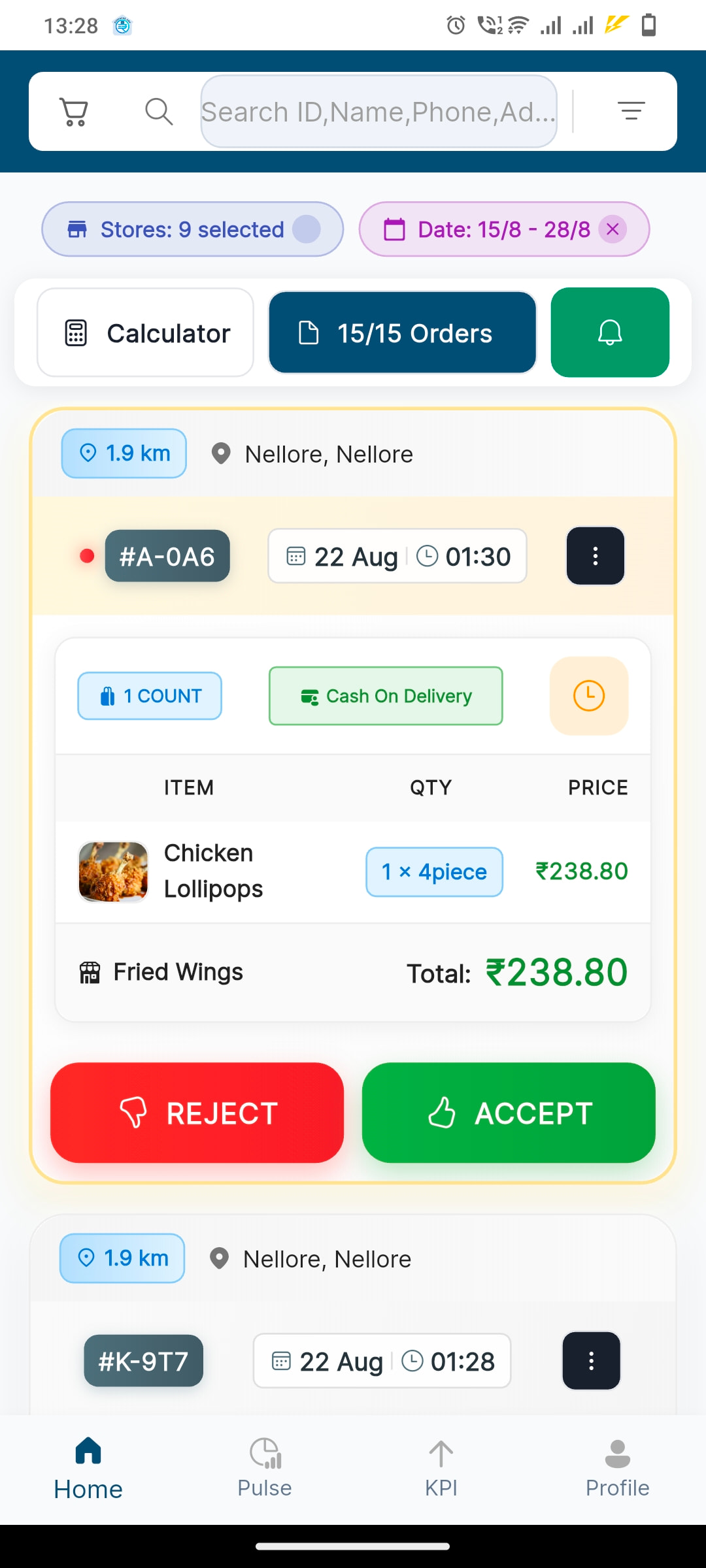Select the 1 COUNT badge

(149, 696)
